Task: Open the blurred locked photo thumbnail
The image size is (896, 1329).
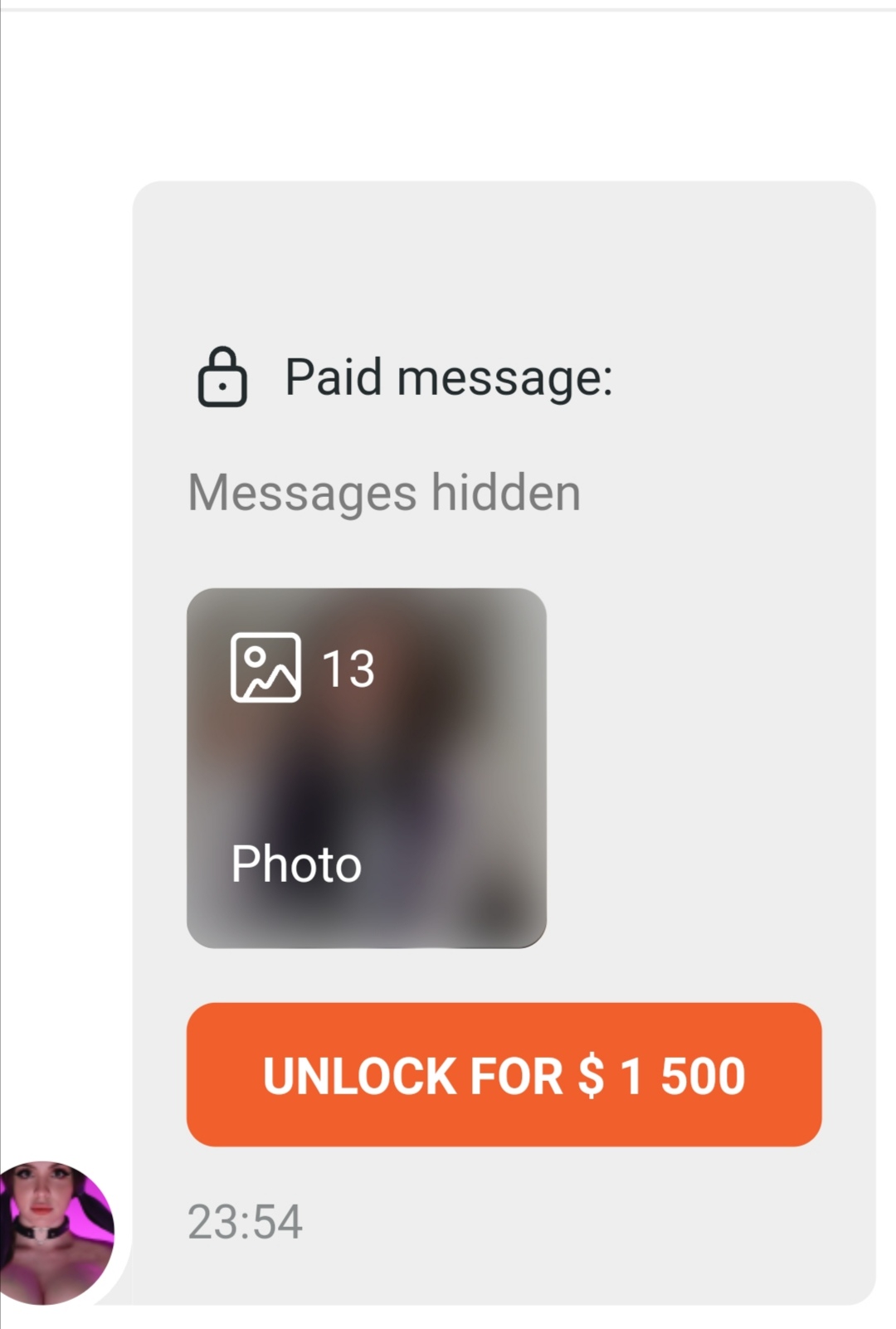Action: coord(366,767)
